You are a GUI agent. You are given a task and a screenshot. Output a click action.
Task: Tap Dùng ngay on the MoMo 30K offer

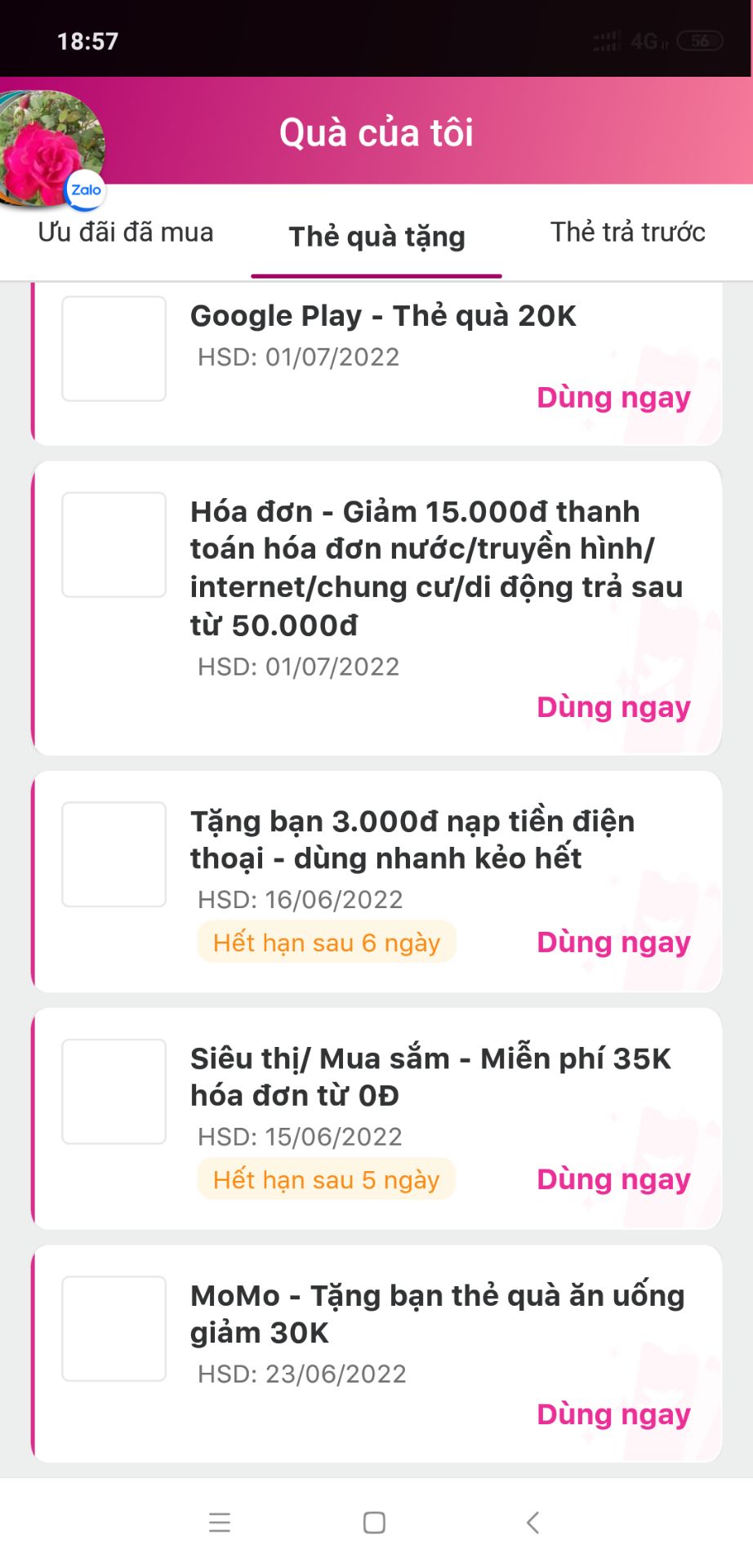(x=613, y=1415)
